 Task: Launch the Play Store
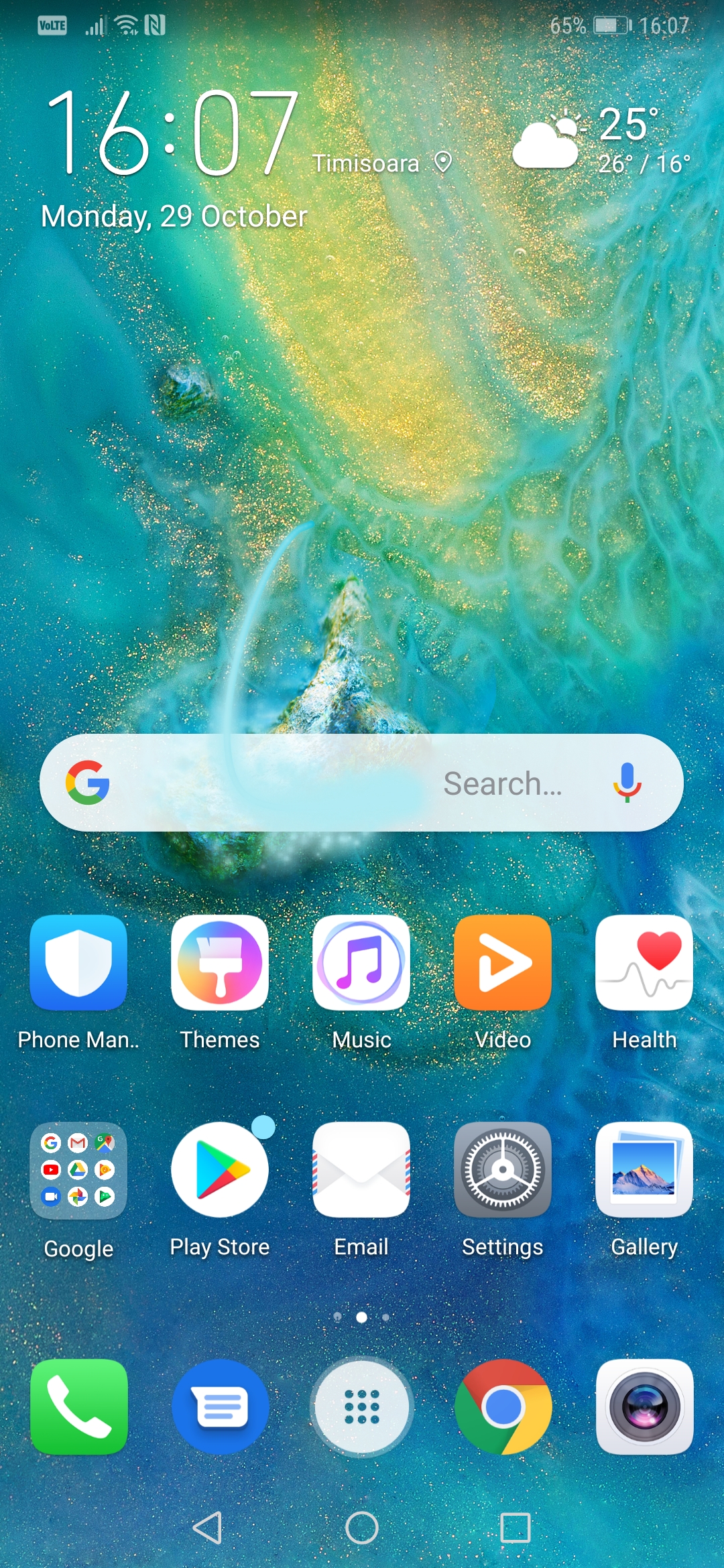tap(220, 1170)
